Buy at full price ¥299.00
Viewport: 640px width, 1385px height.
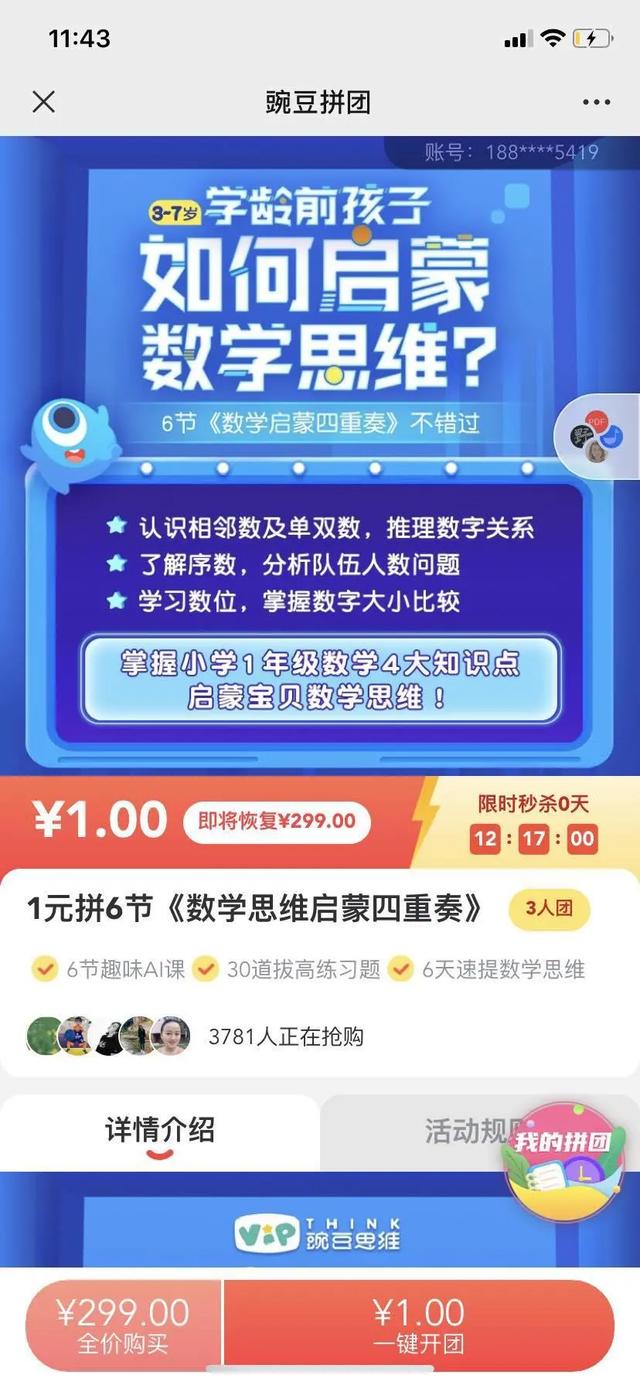pos(123,1324)
